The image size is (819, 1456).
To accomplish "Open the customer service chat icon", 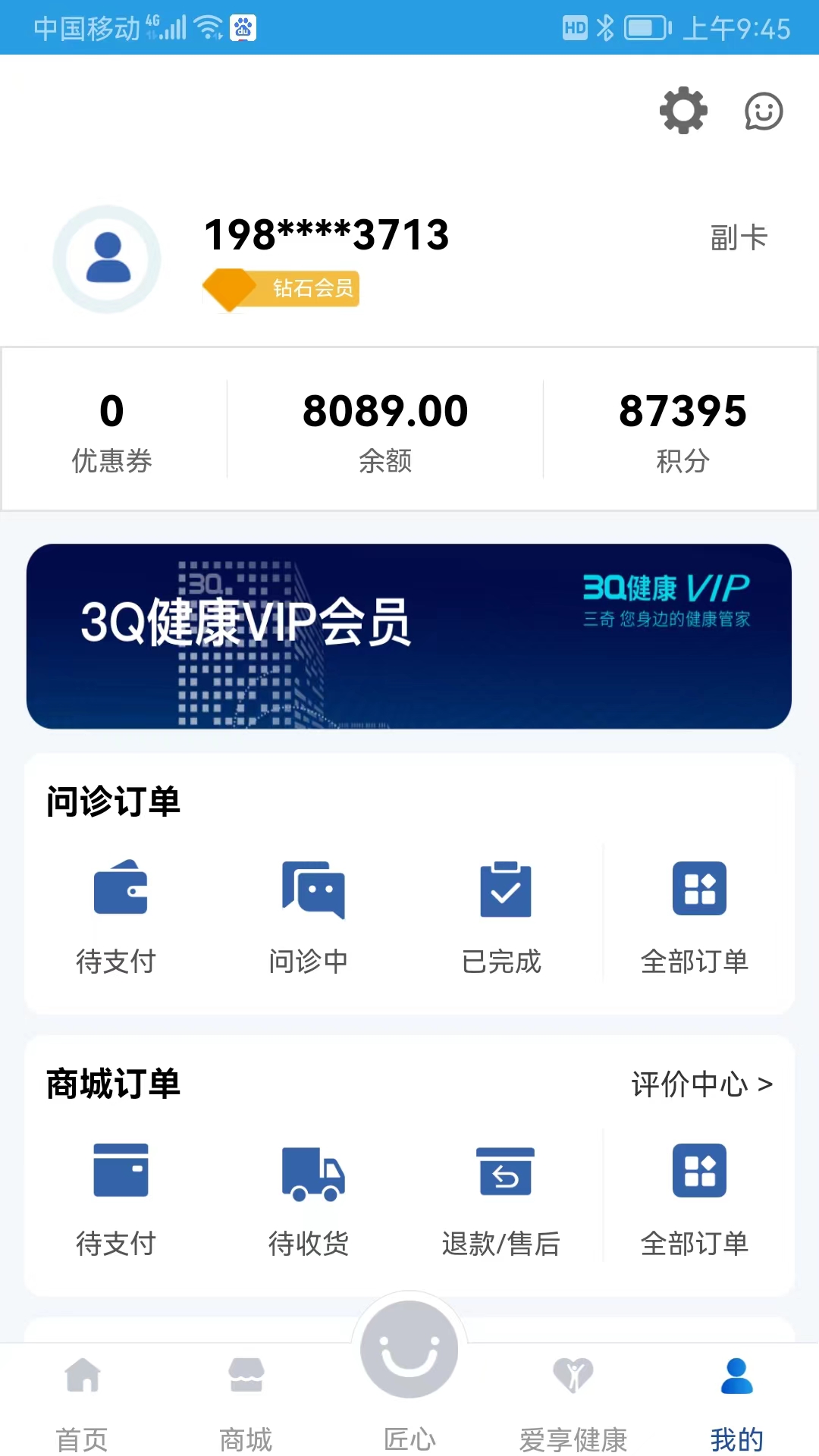I will 763,111.
